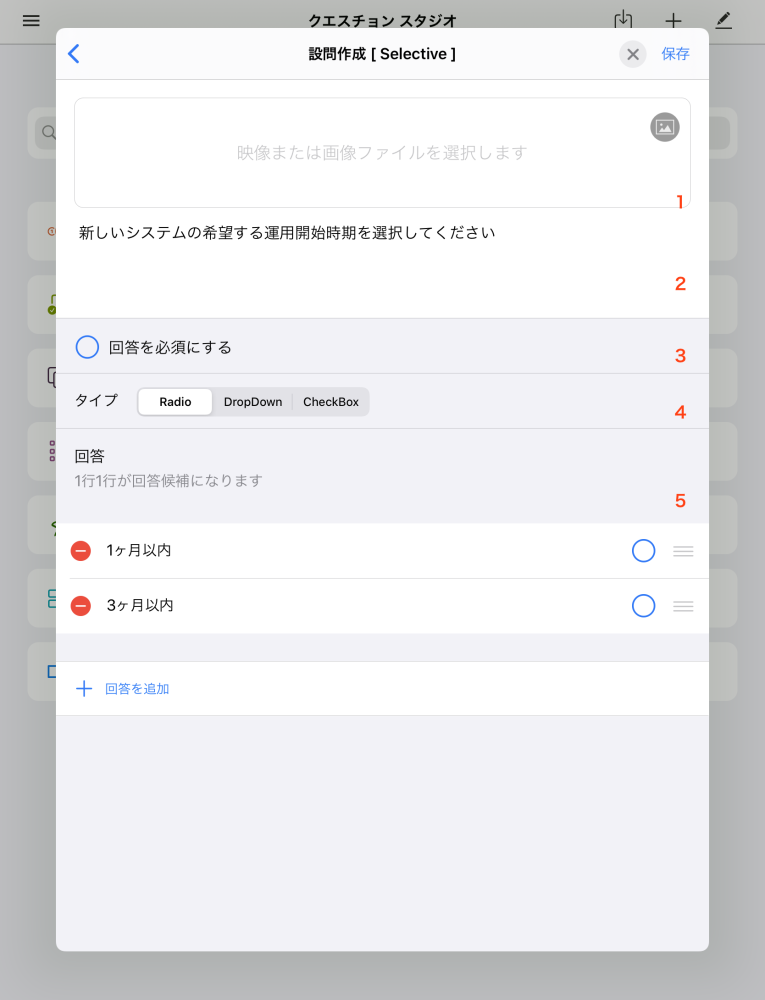Delete the 3ヶ月以内 answer
Image resolution: width=765 pixels, height=1000 pixels.
coord(81,606)
